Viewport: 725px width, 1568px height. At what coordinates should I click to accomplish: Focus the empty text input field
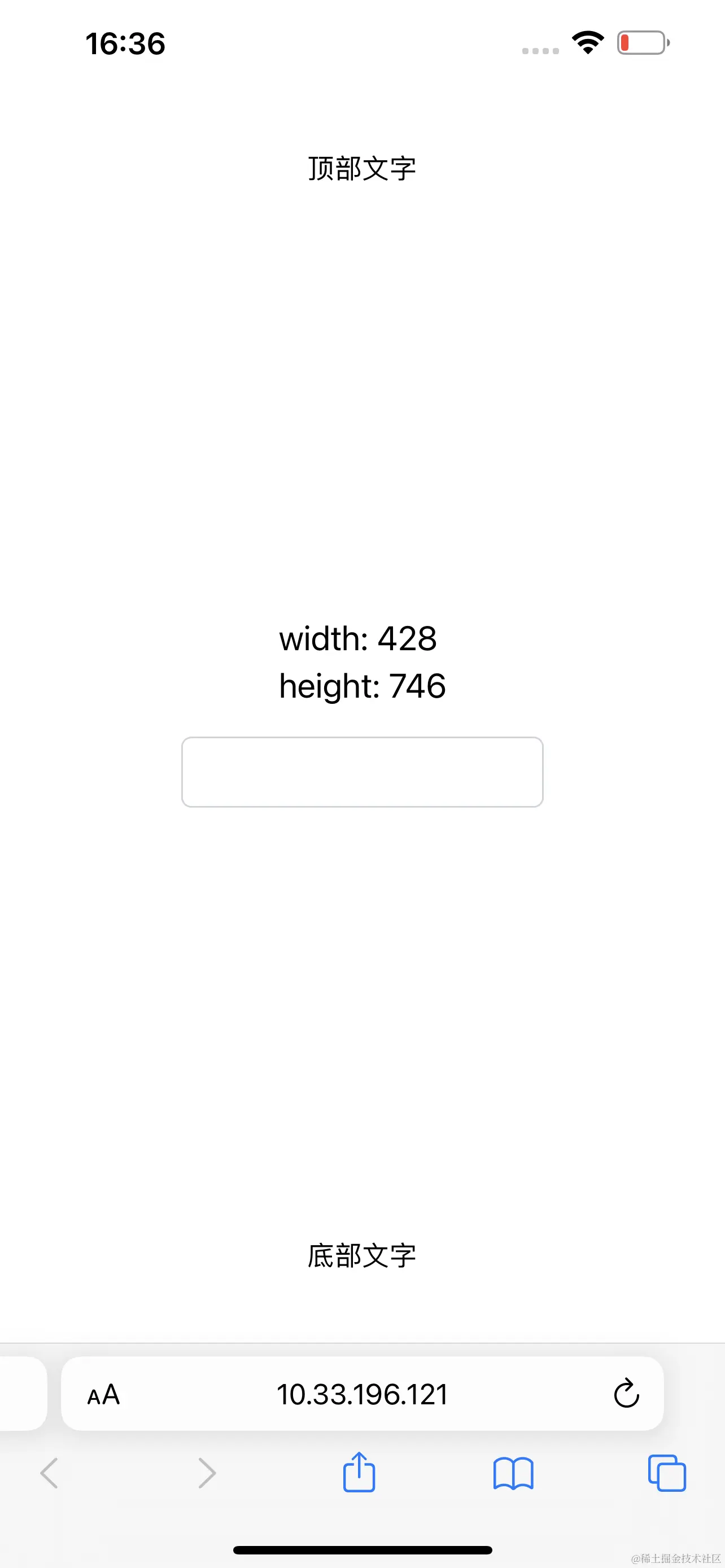[x=362, y=772]
